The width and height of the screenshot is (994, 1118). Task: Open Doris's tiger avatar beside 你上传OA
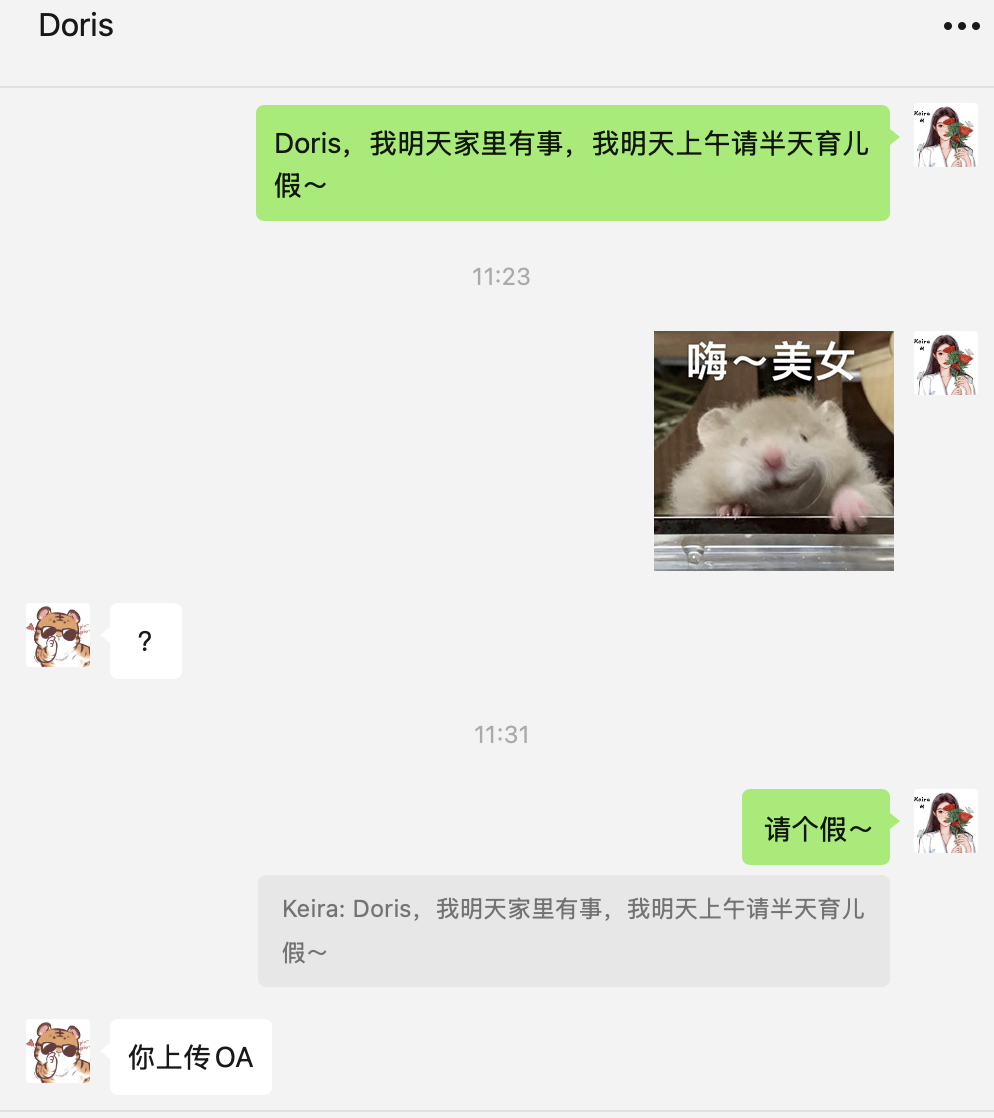coord(58,1051)
